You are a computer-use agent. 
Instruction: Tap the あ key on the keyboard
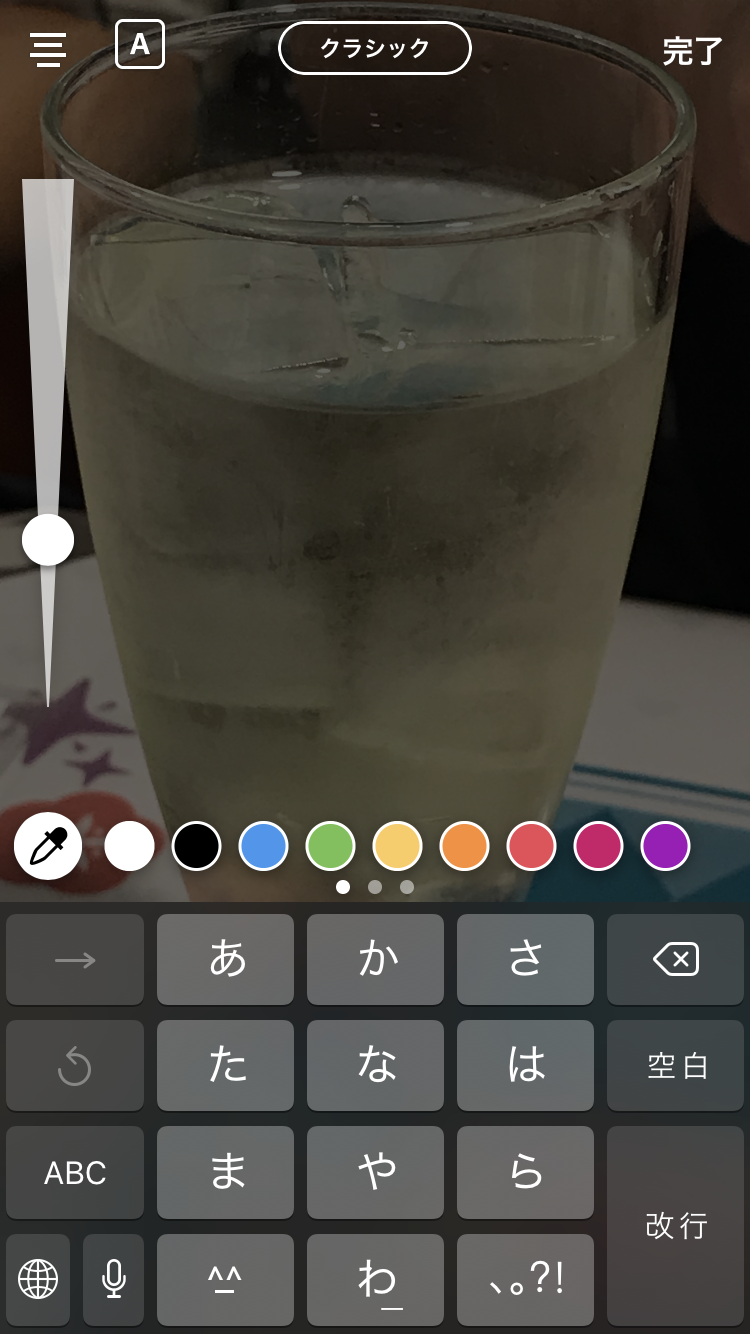click(x=226, y=960)
